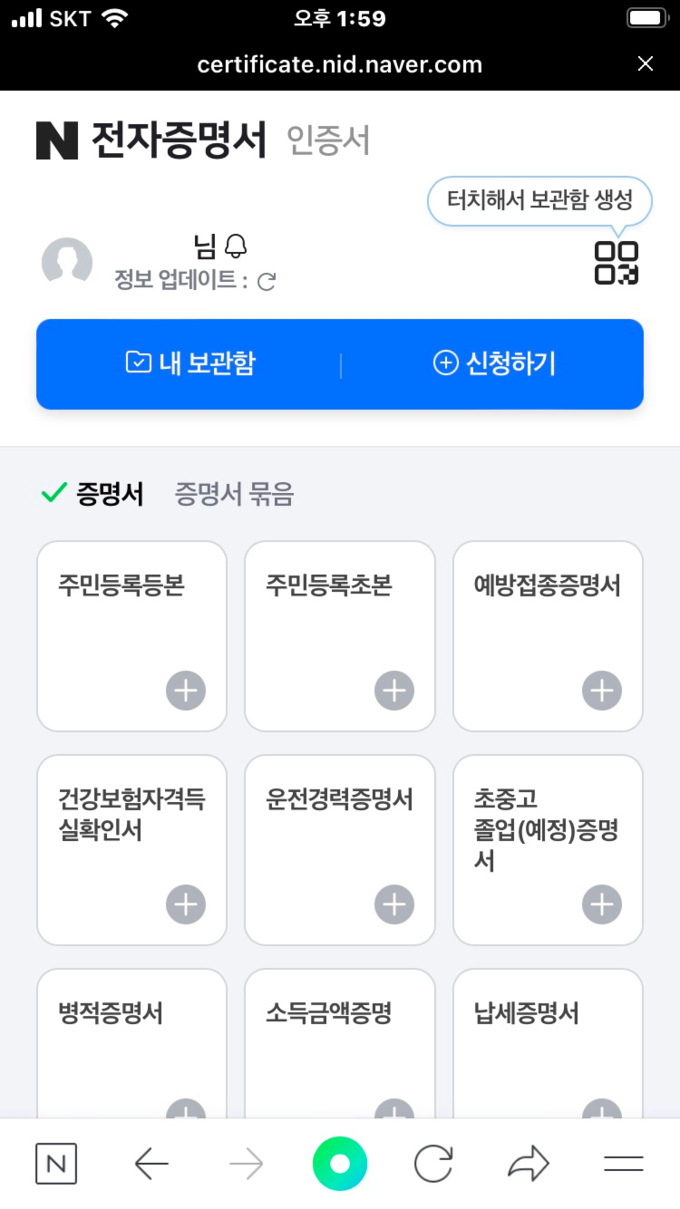Open the notification bell next to name
680x1209 pixels.
[x=235, y=246]
